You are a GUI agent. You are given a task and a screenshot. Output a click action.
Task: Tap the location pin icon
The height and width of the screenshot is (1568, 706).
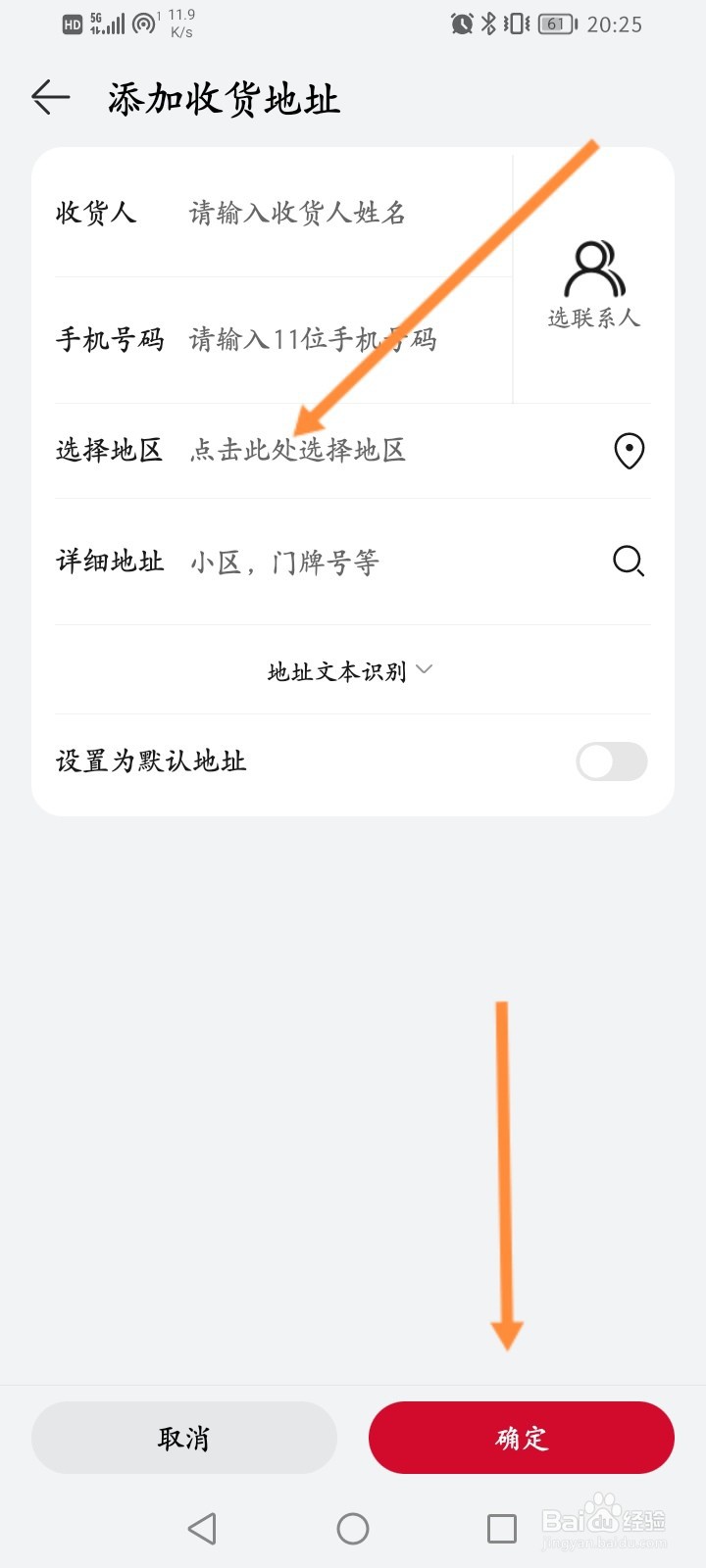[629, 451]
